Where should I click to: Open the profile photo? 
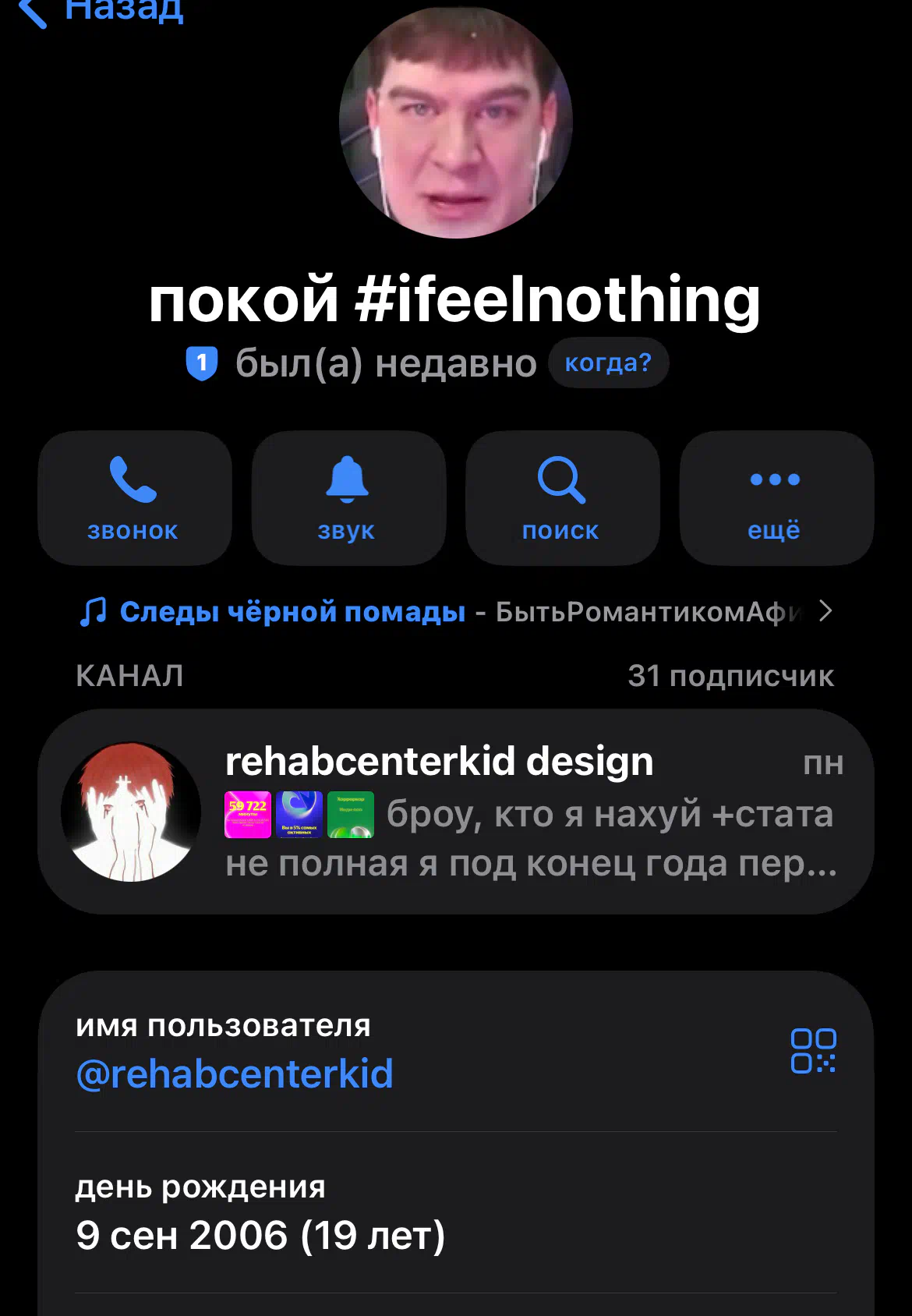click(x=456, y=122)
